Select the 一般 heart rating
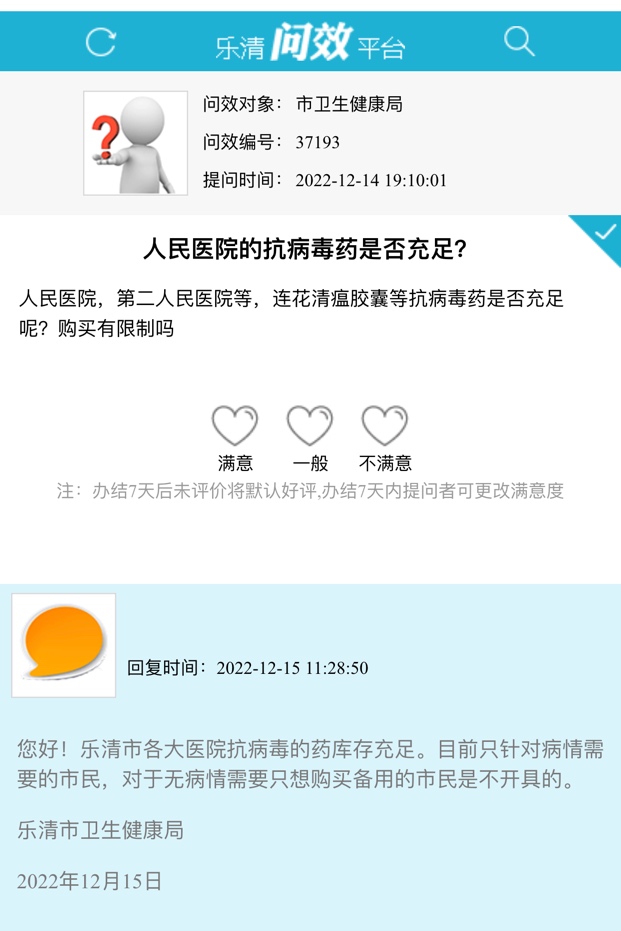The width and height of the screenshot is (621, 931). click(x=310, y=427)
